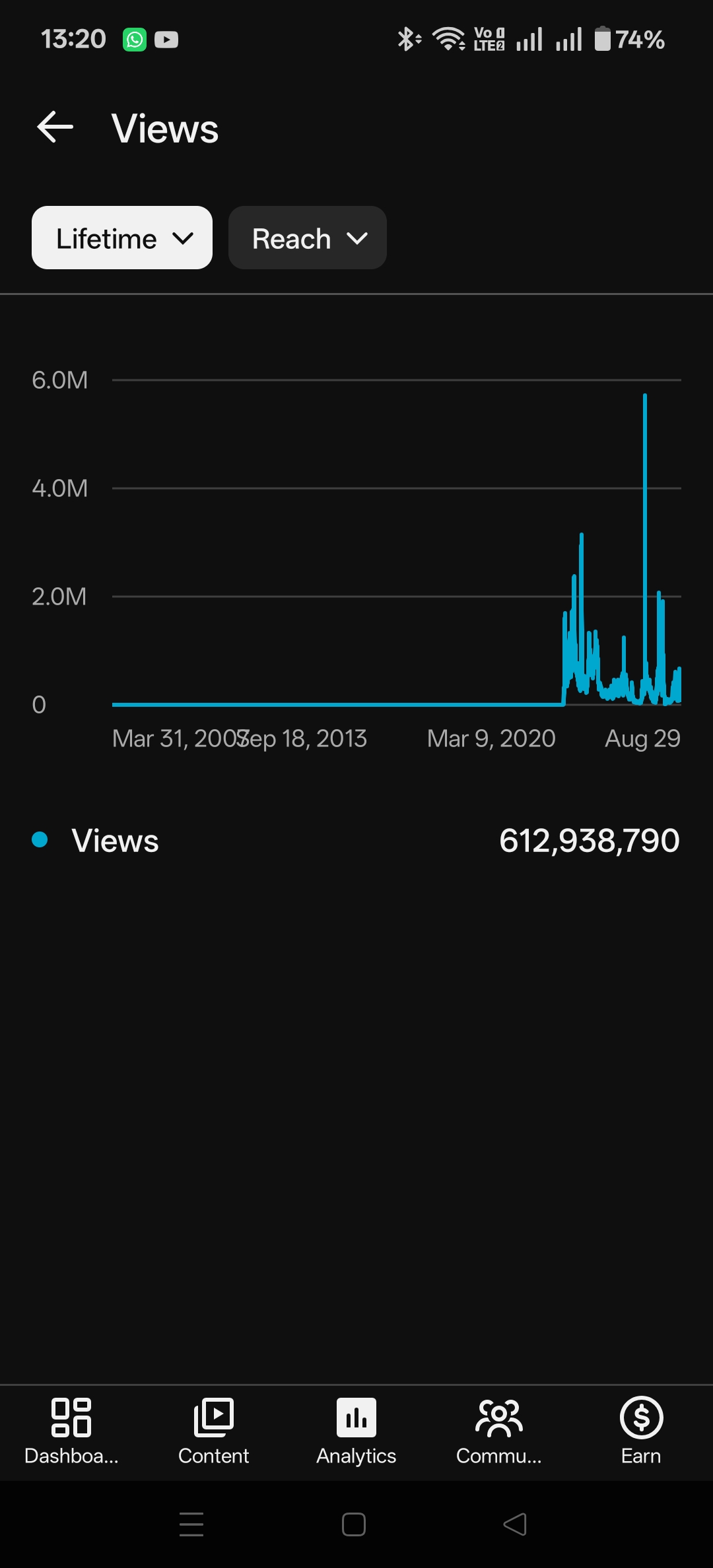Tap the system home button

coord(354,1524)
